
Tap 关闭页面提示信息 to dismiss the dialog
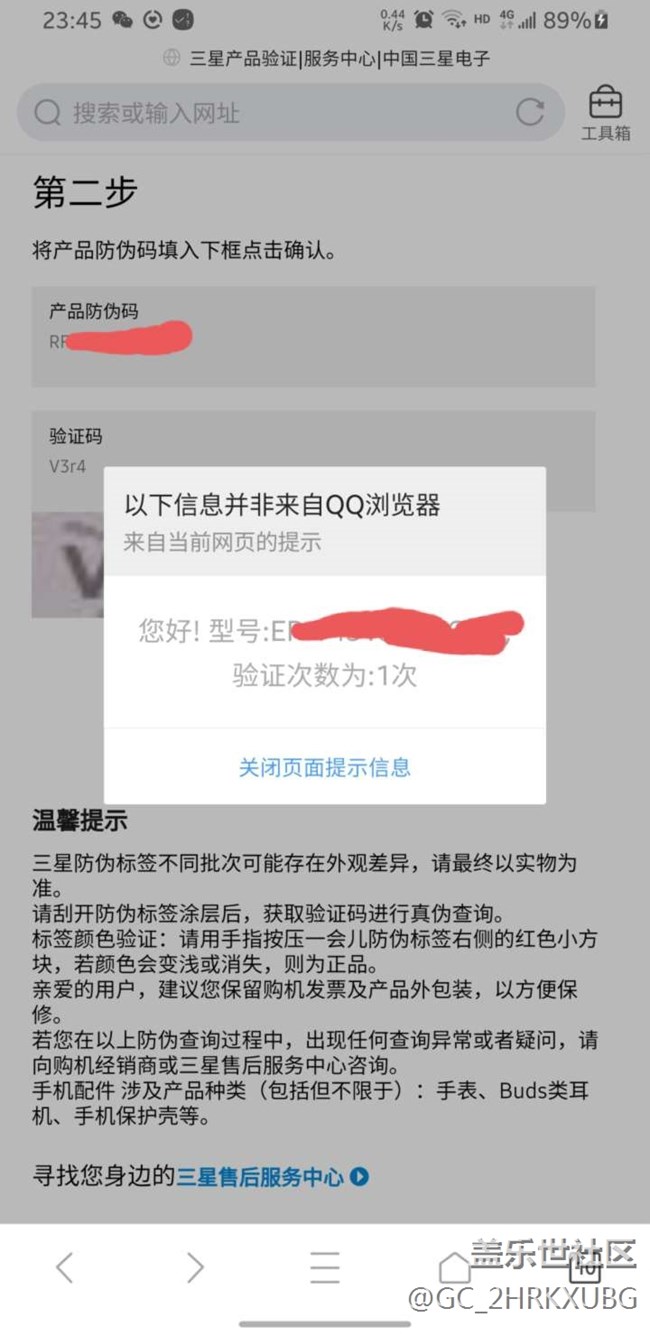(x=324, y=767)
